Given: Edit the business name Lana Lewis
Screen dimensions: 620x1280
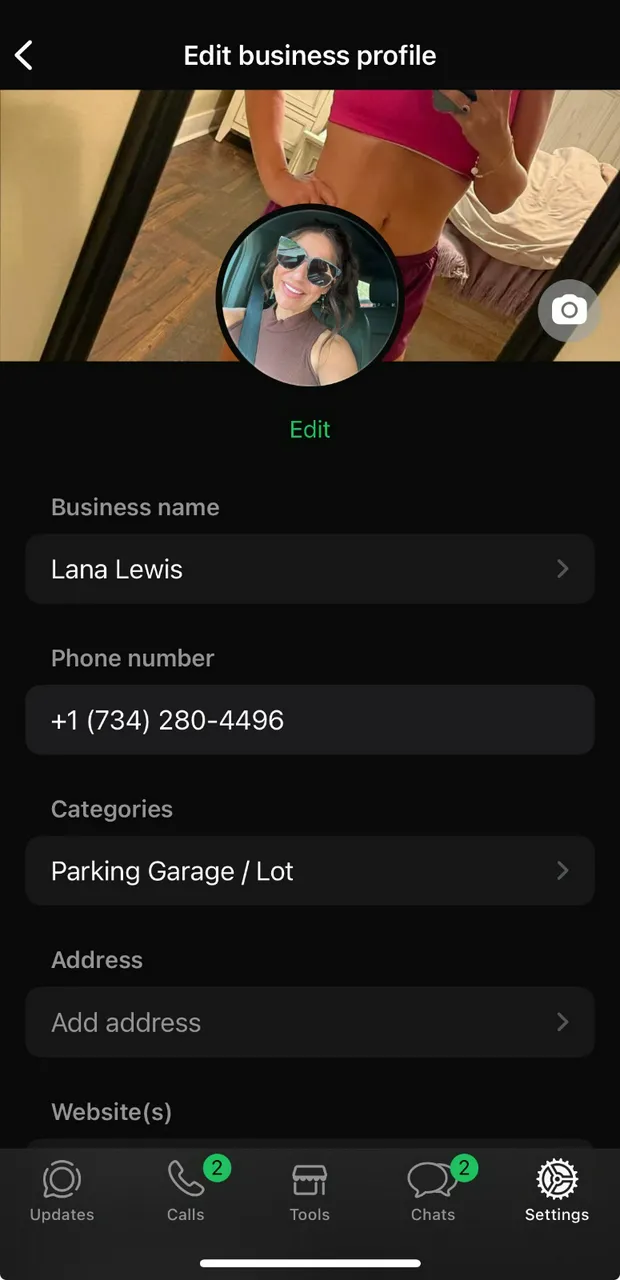Looking at the screenshot, I should click(x=310, y=569).
